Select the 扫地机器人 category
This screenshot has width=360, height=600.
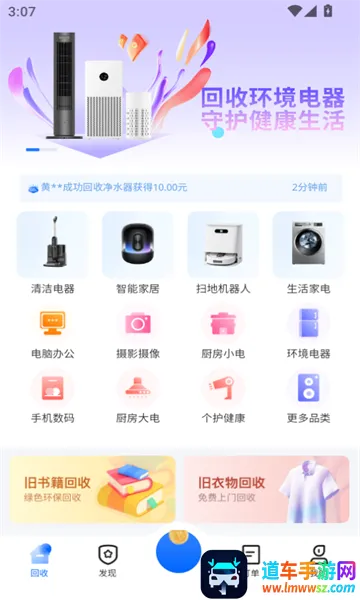(x=223, y=253)
